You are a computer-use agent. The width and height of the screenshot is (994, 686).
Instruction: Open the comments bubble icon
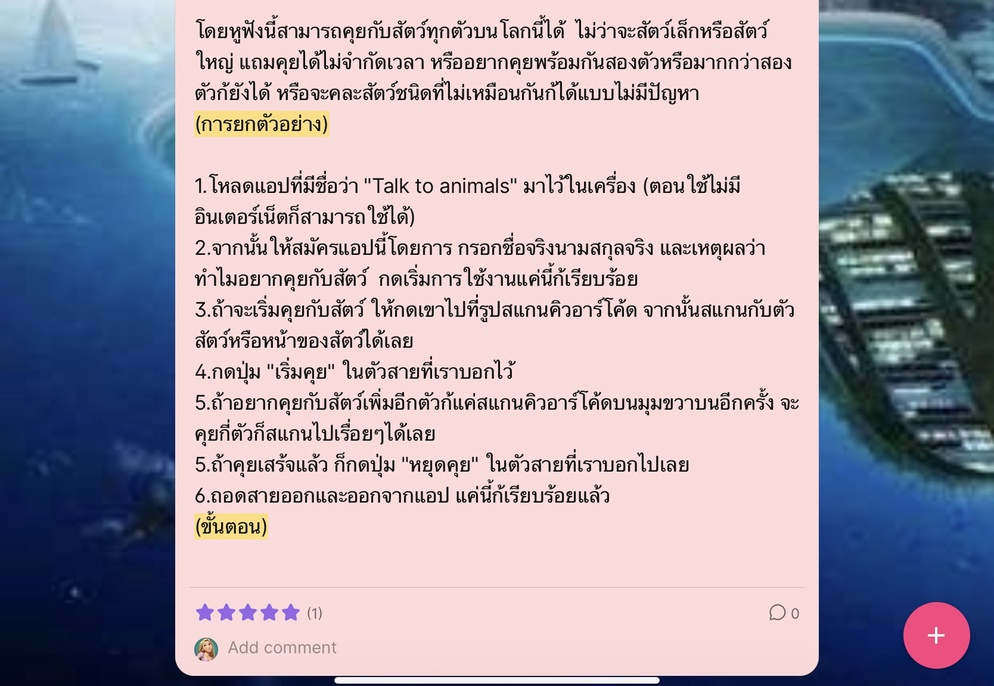(777, 613)
